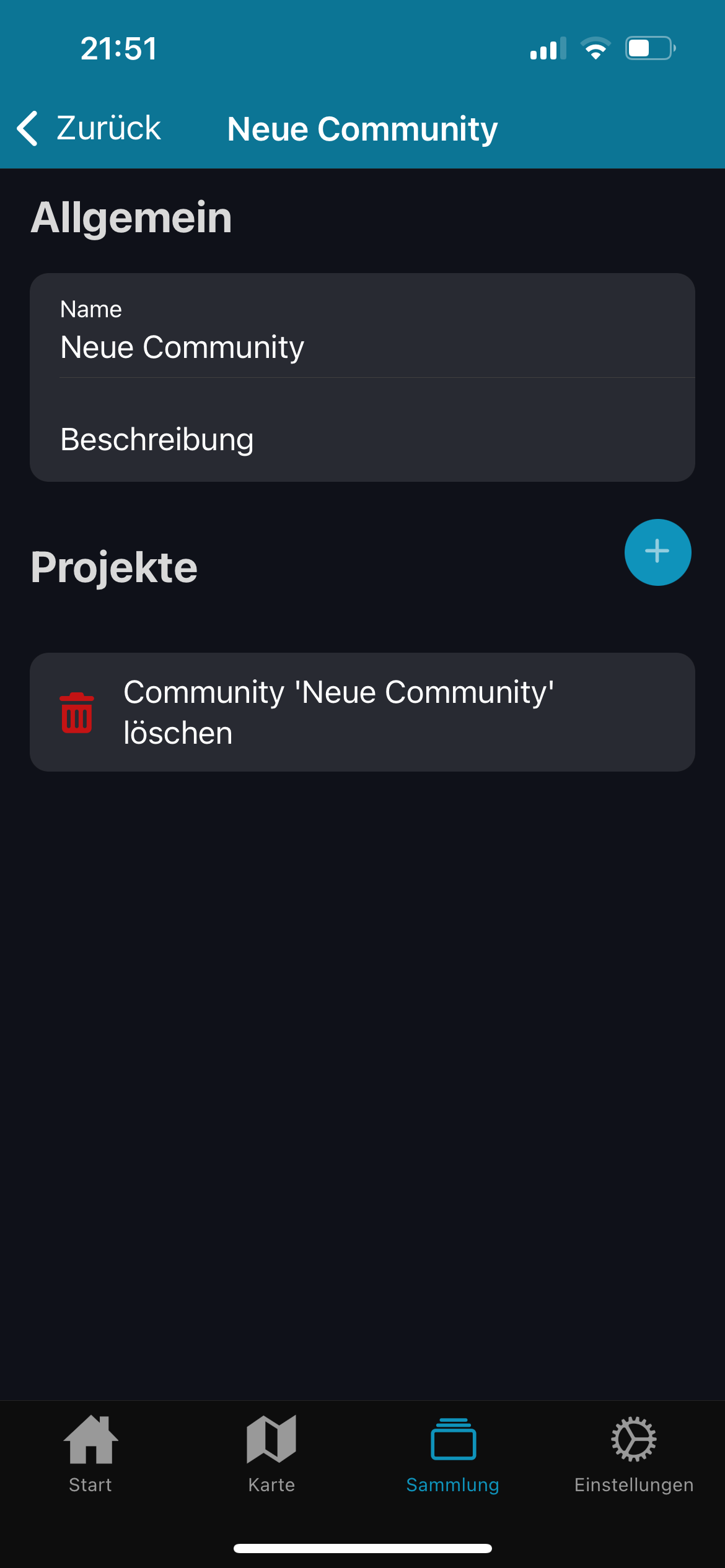Viewport: 725px width, 1568px height.
Task: Delete community 'Neue Community'
Action: coord(362,712)
